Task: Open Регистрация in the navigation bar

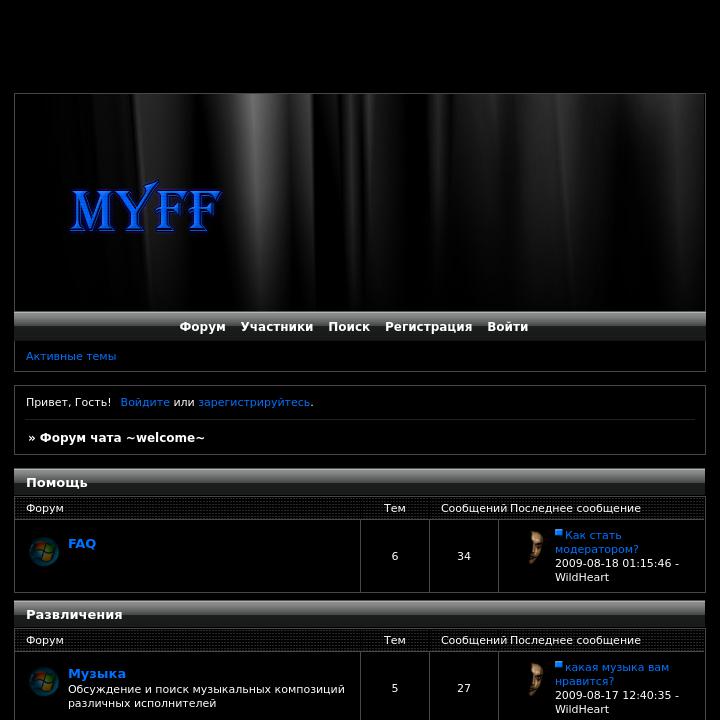Action: point(428,327)
